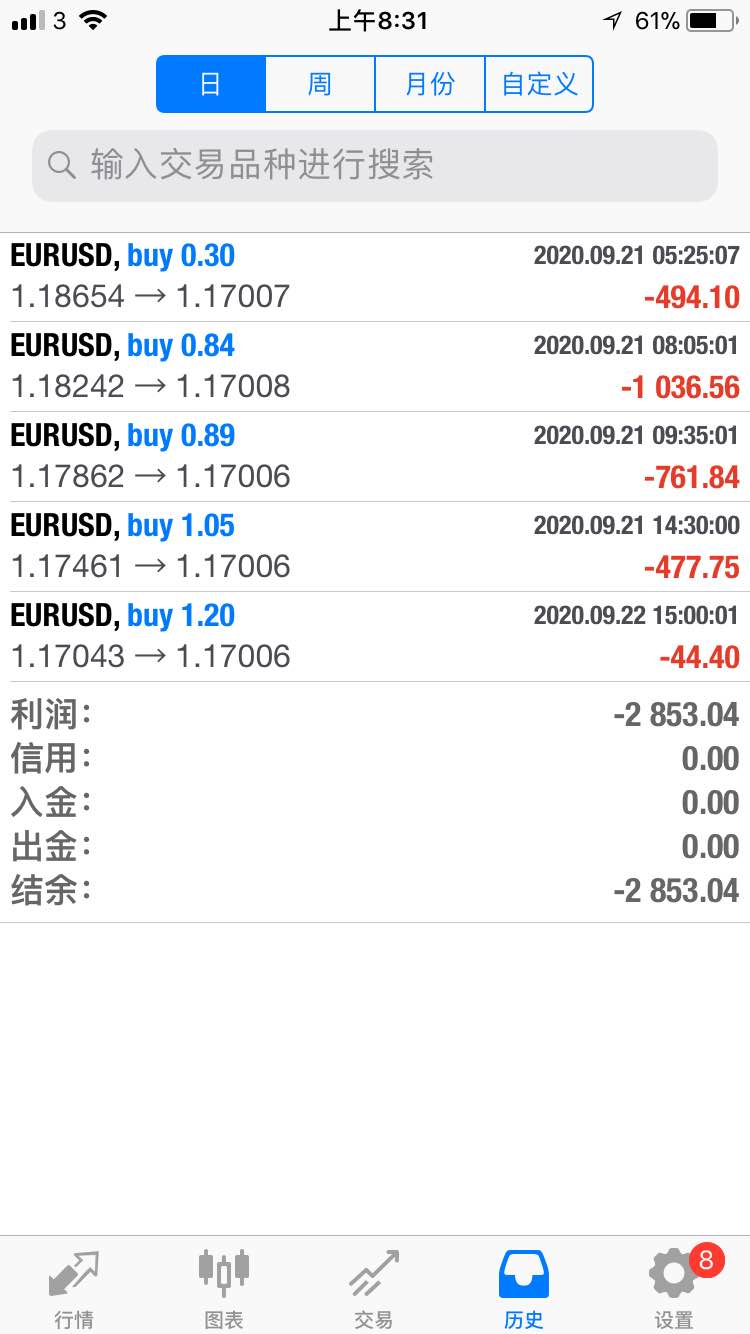
Task: Open the EURUSD buy 0.84 trade
Action: [x=375, y=367]
